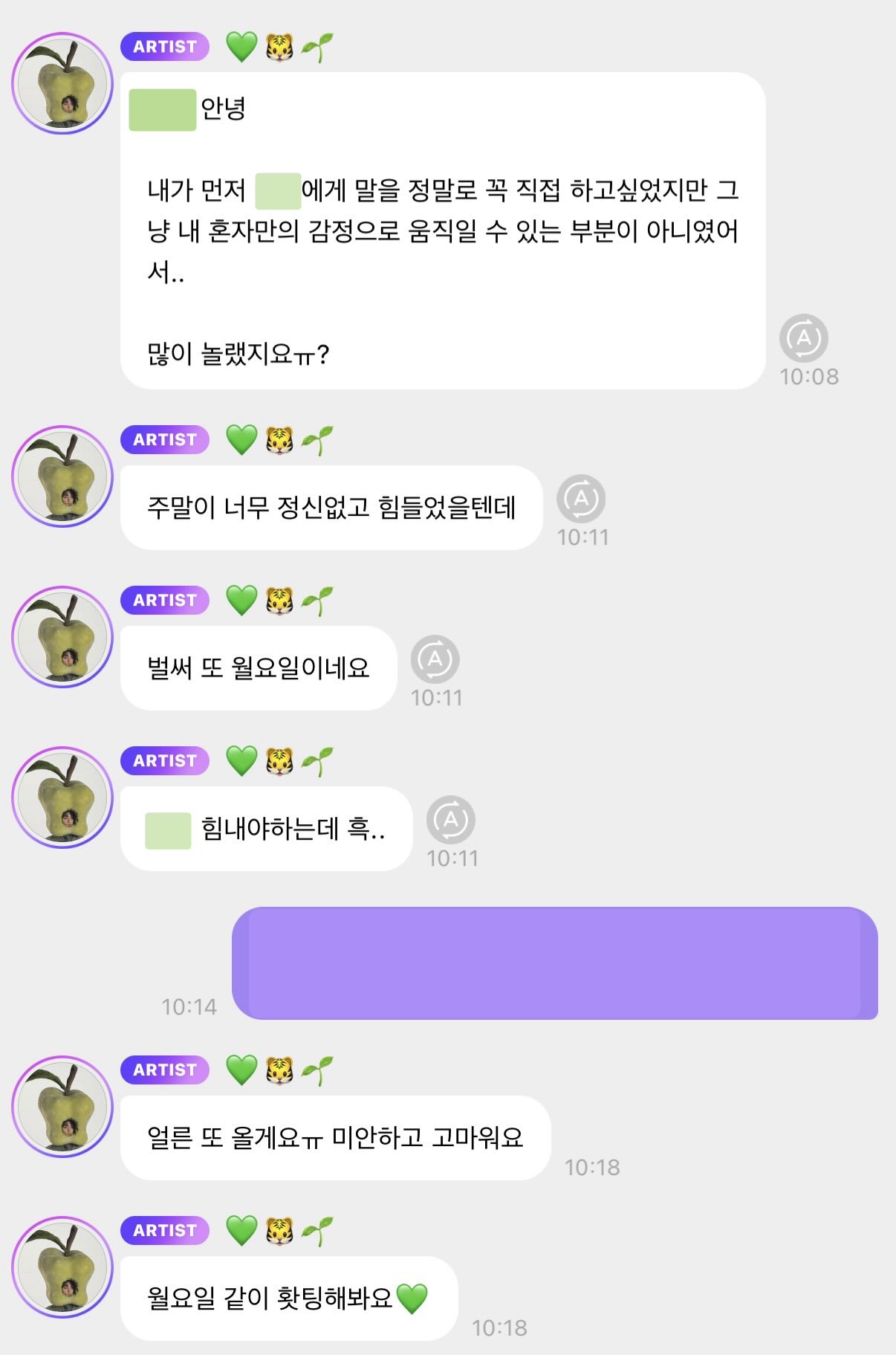
Task: Select the green heart emoji in the top header
Action: 240,47
